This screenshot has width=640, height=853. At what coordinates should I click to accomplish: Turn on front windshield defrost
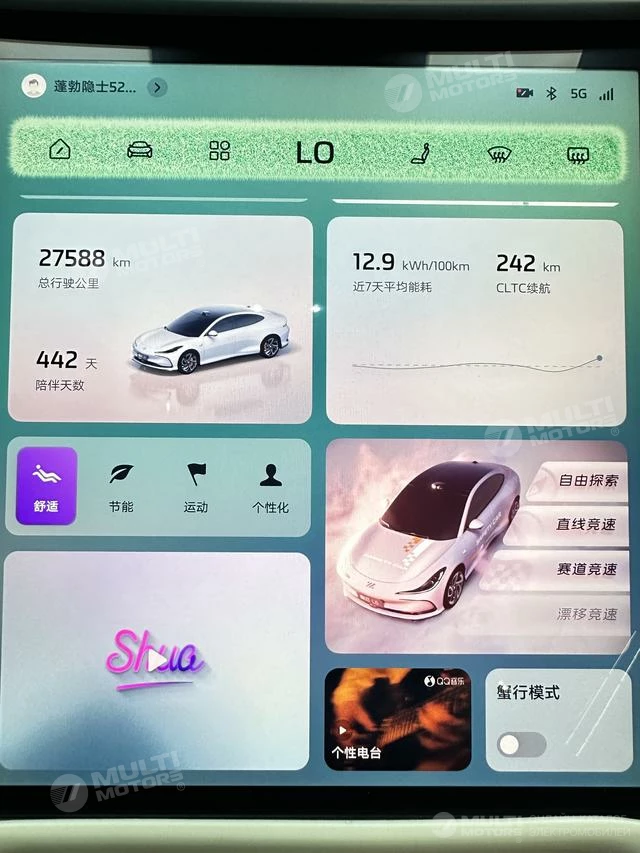[498, 154]
